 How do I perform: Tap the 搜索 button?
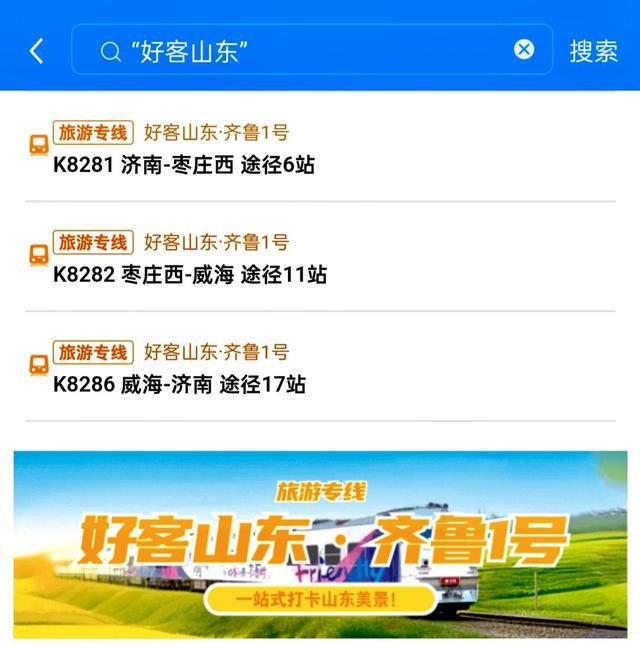click(594, 51)
